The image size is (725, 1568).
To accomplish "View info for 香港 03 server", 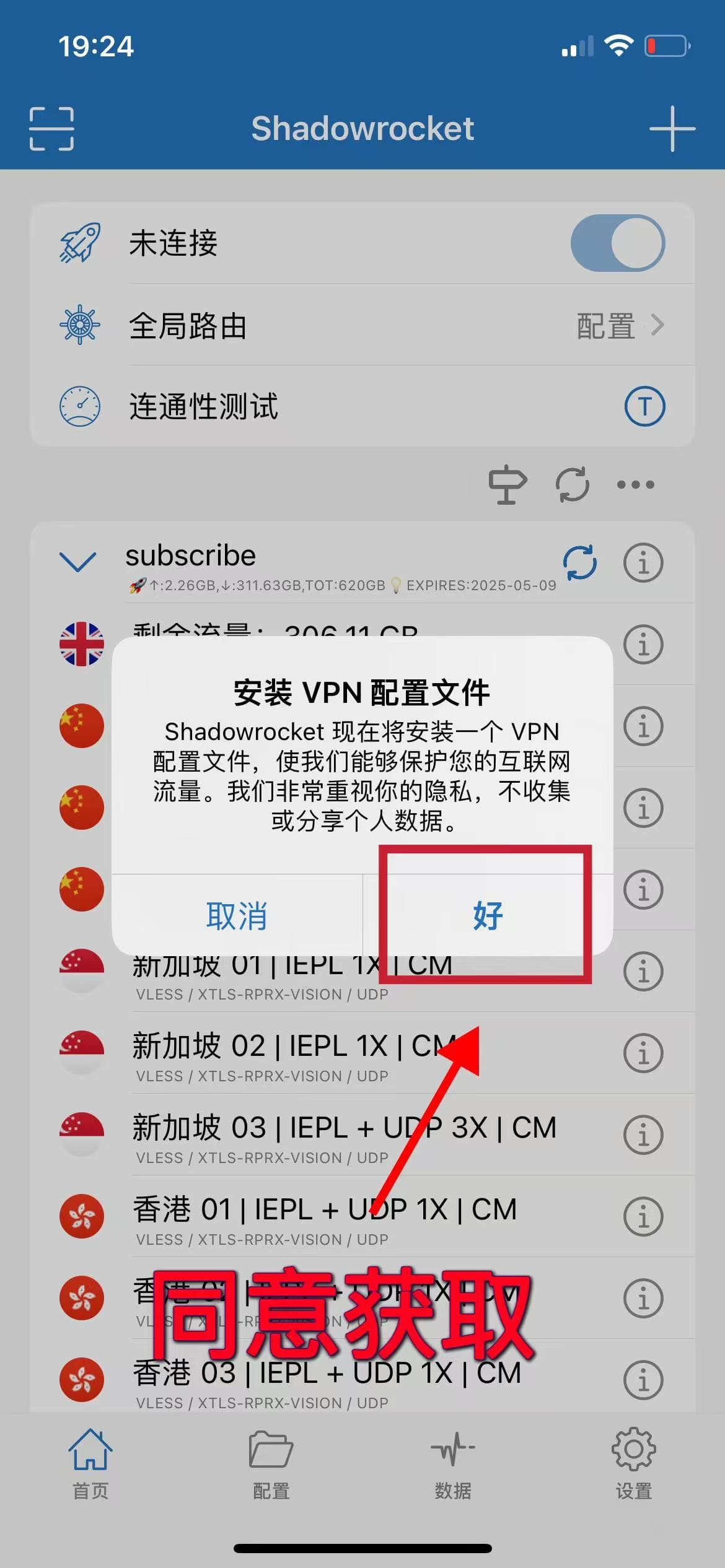I will click(643, 1380).
